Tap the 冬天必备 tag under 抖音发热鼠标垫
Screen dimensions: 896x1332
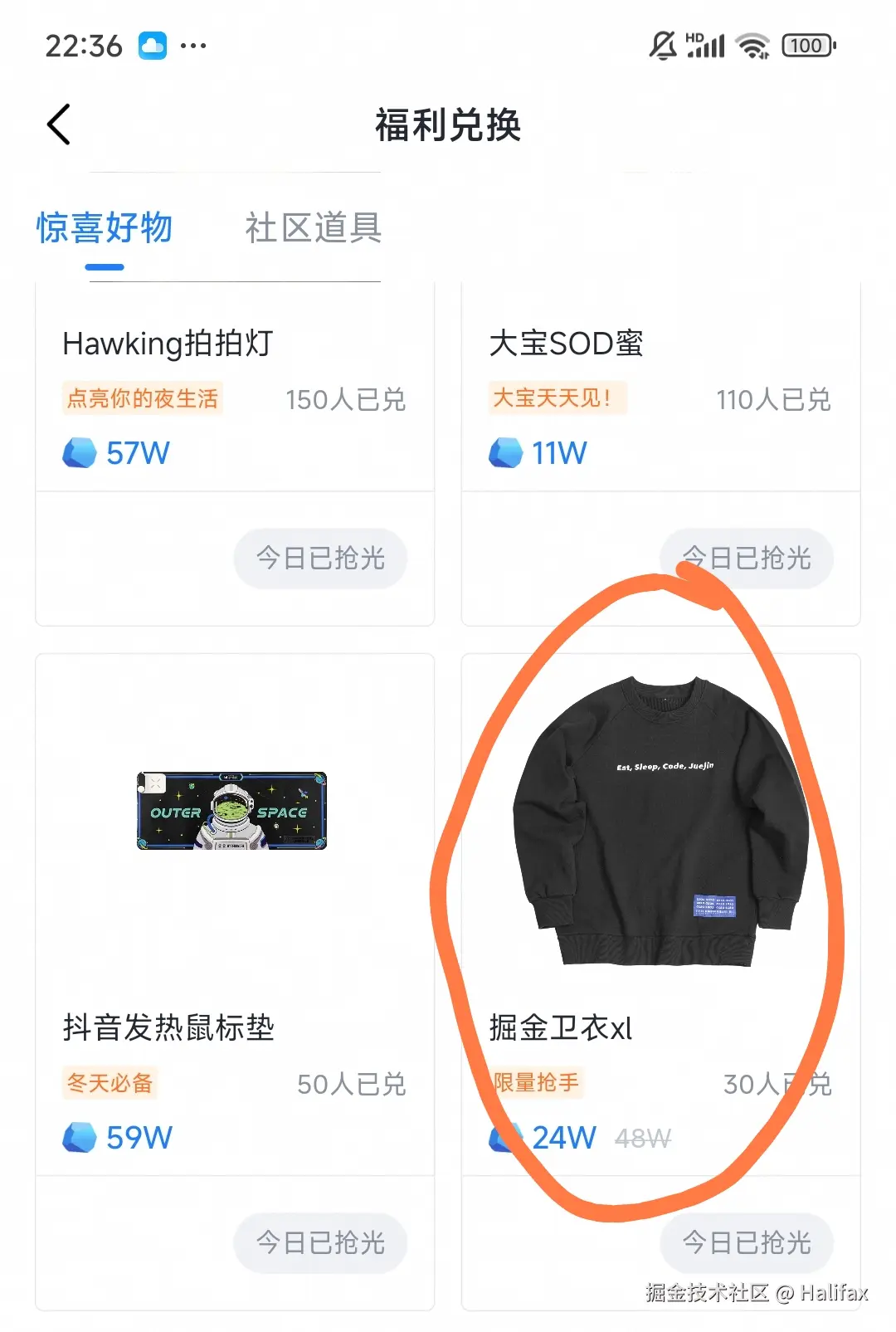pos(110,1083)
